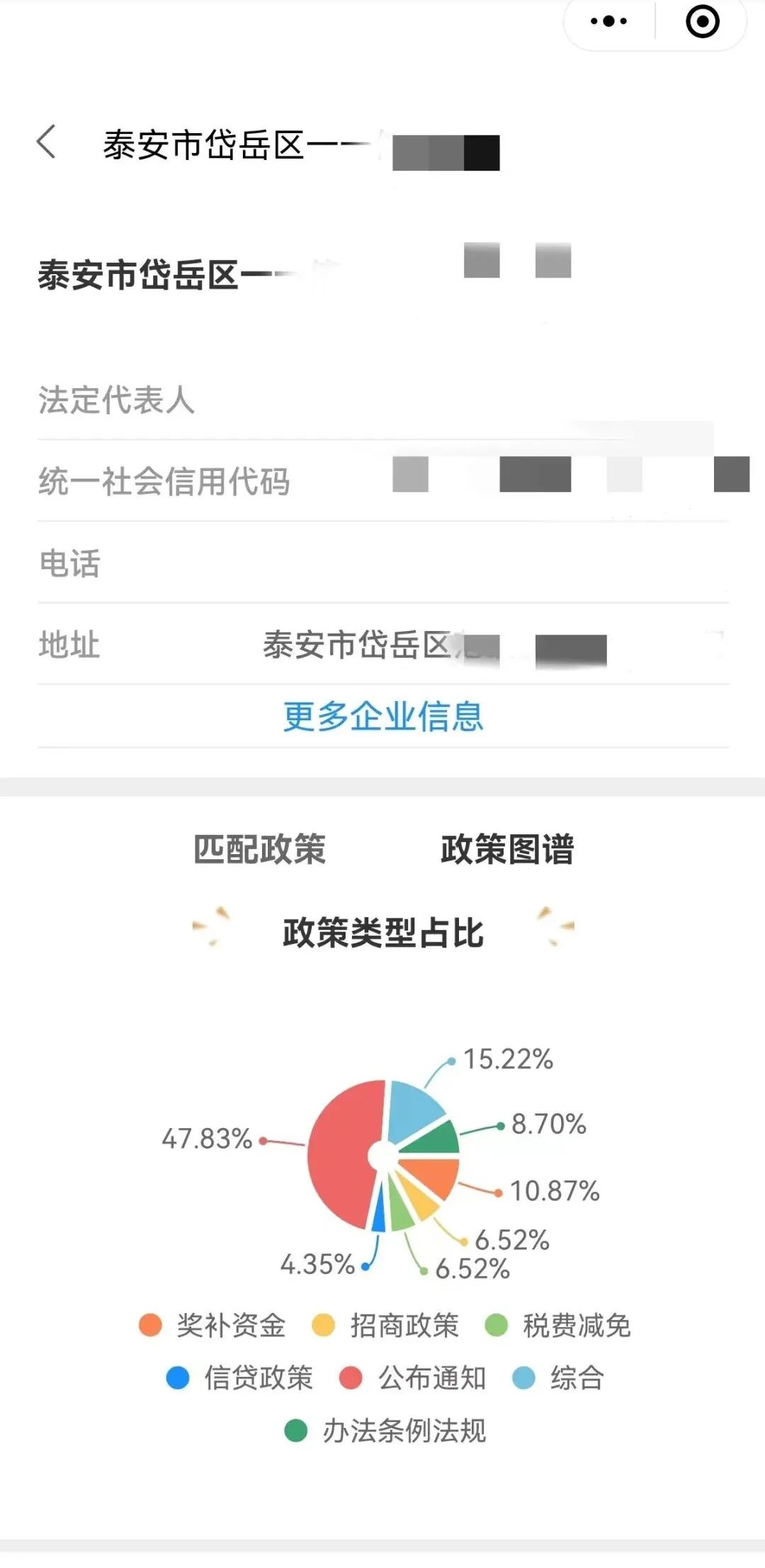This screenshot has width=765, height=1568.
Task: Open 更多企业信息 link
Action: click(x=383, y=716)
